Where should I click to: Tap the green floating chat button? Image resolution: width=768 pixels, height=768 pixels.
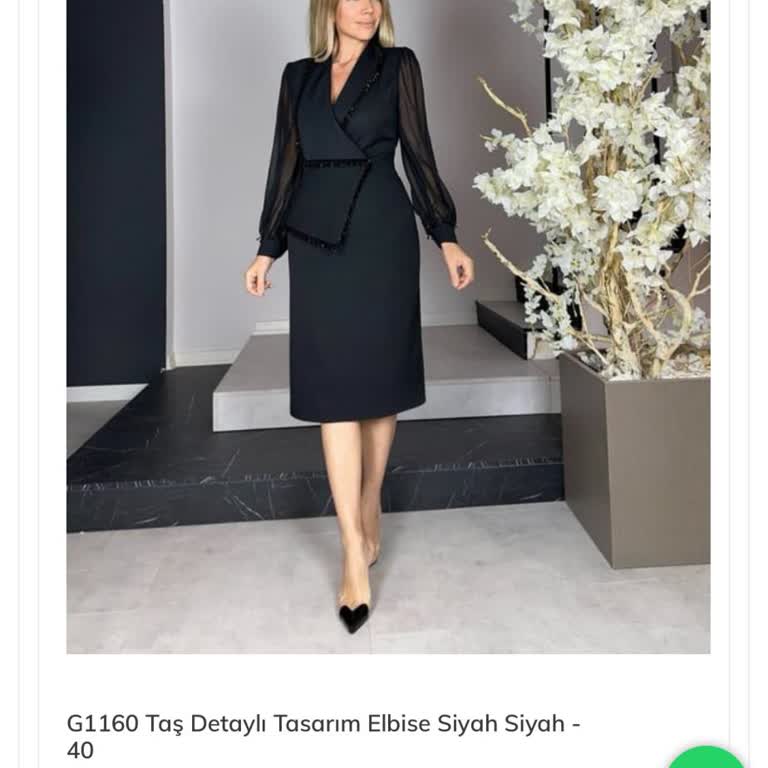pyautogui.click(x=706, y=759)
